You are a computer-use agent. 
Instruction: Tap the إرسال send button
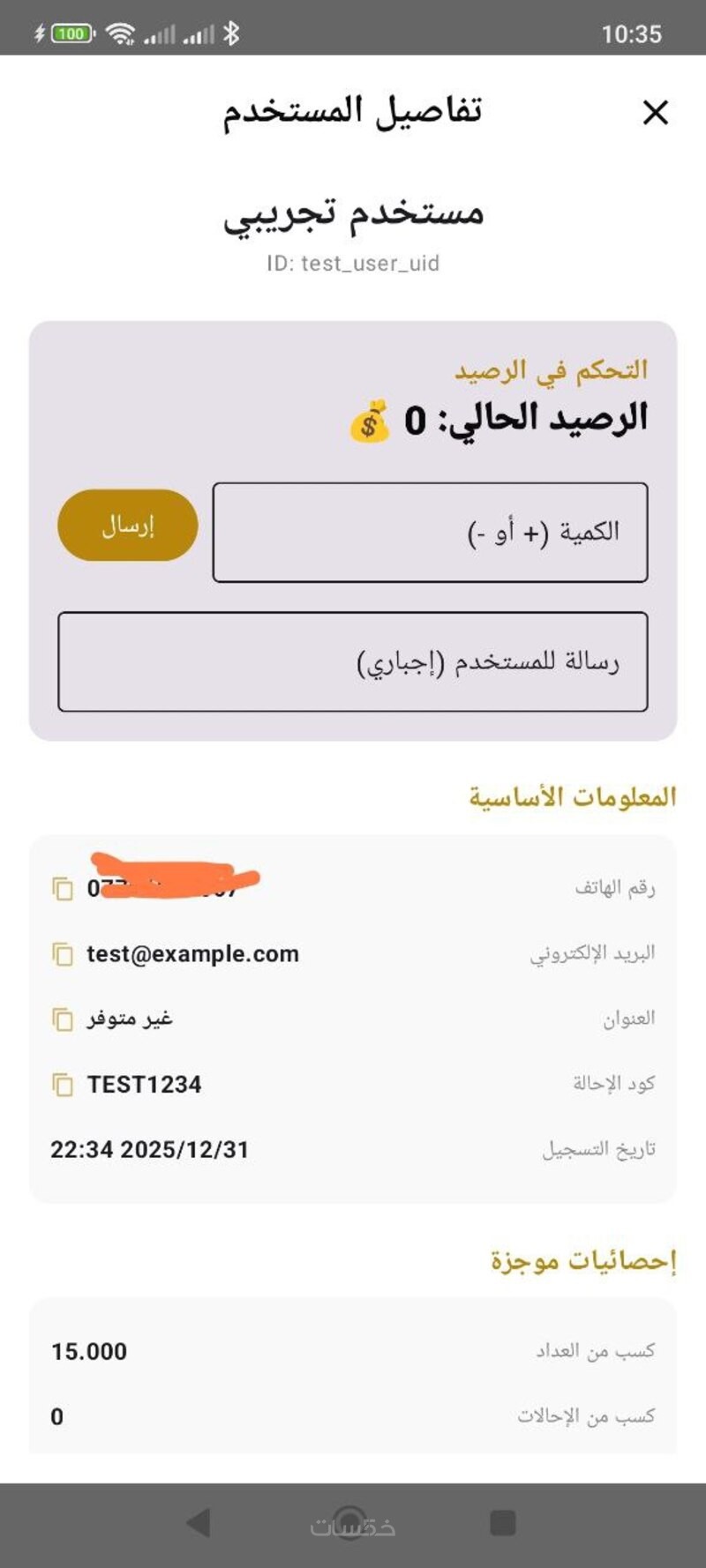(x=128, y=526)
